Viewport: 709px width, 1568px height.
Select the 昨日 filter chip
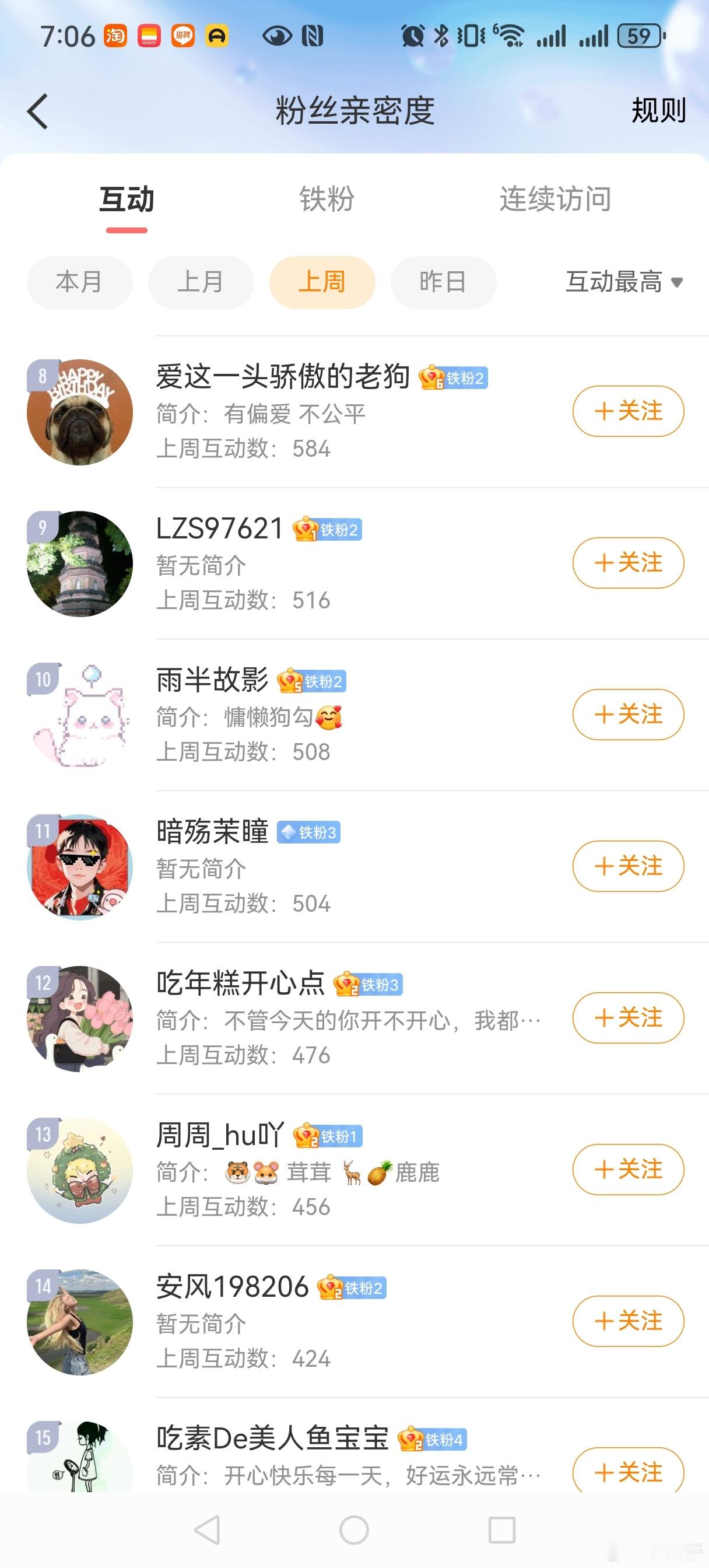[443, 282]
